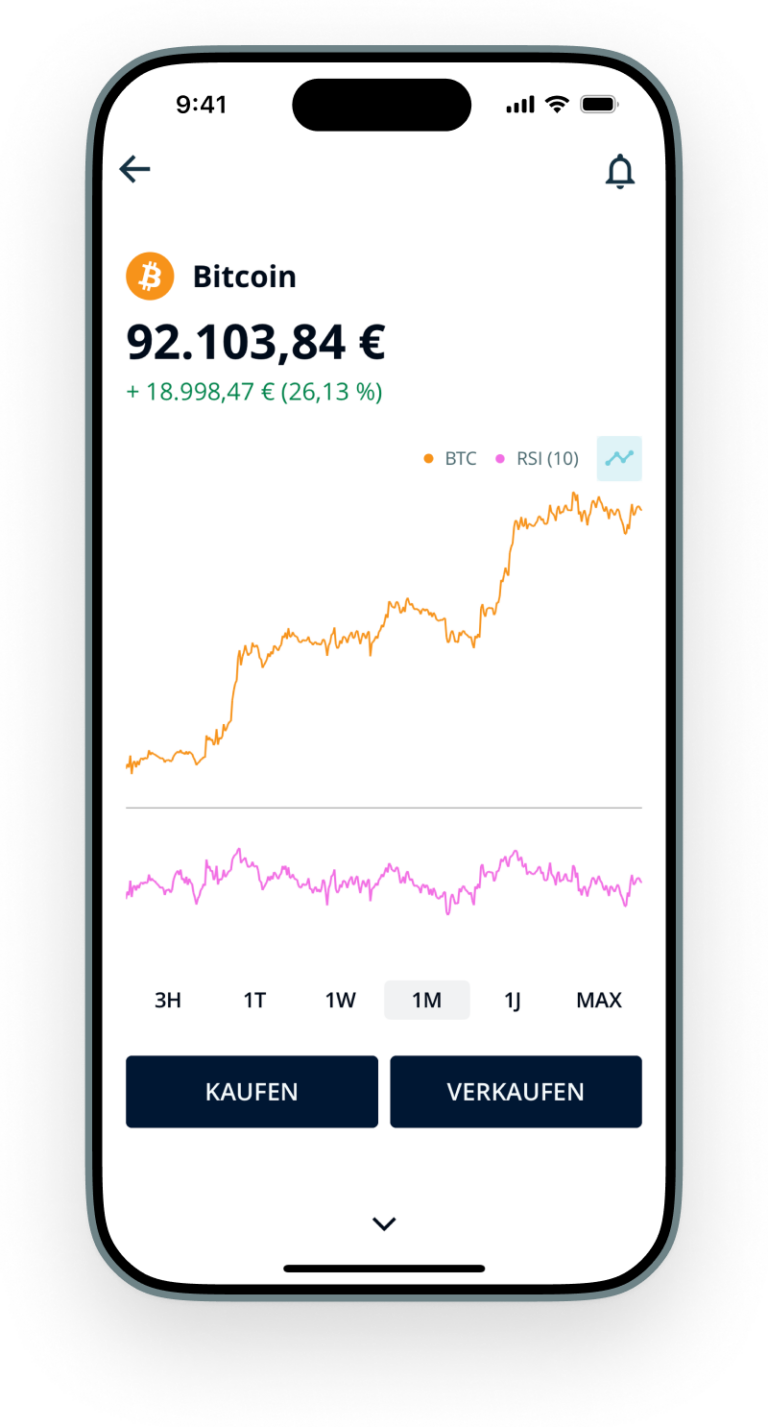The image size is (768, 1427).
Task: Tap the orange BTC legend dot
Action: (x=428, y=459)
